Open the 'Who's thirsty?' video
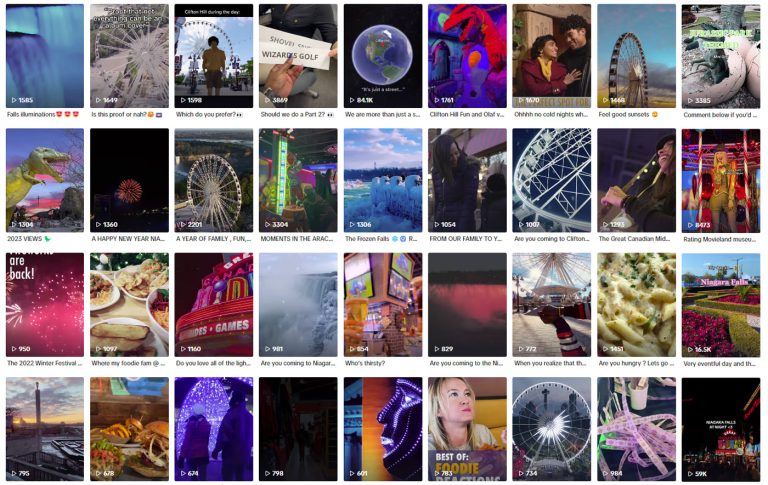This screenshot has height=485, width=768. click(x=382, y=304)
